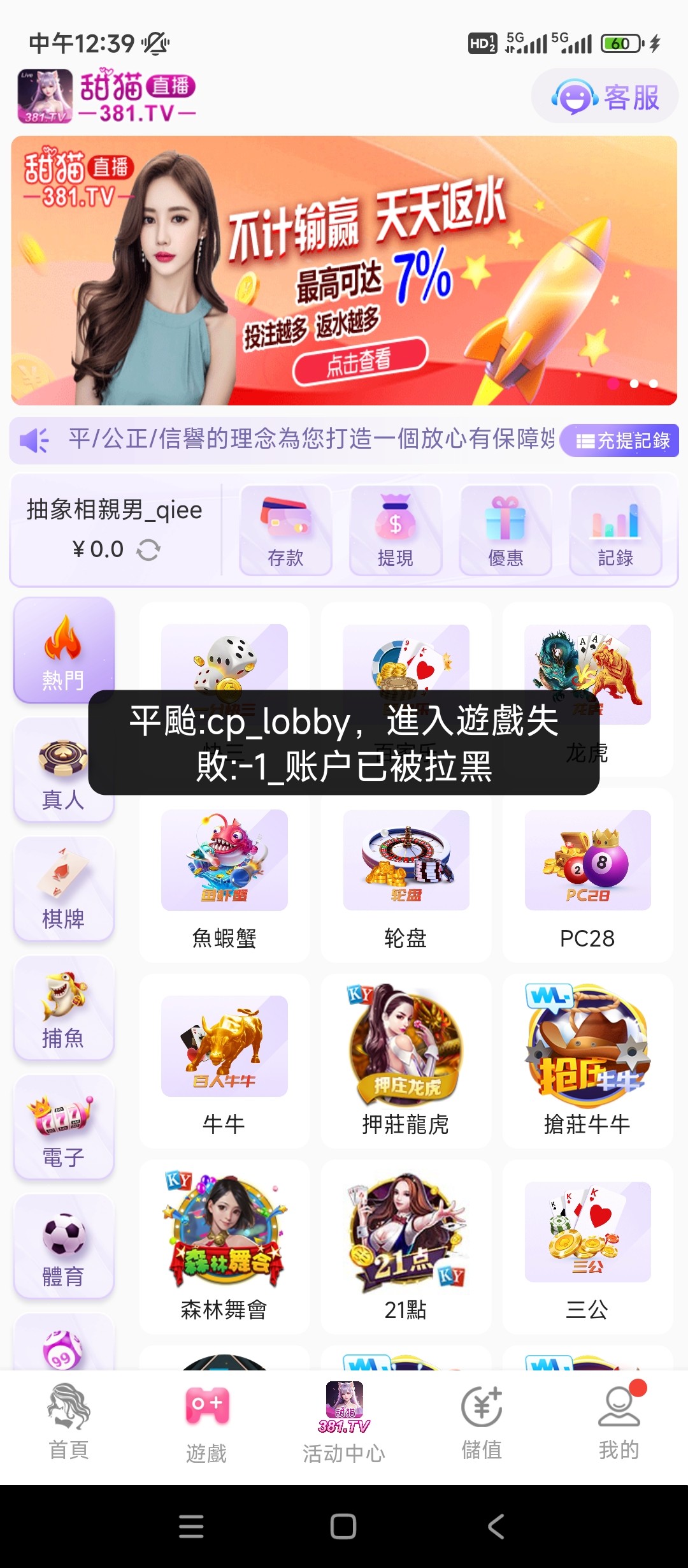Select the 捕魚 category
This screenshot has width=688, height=1568.
pos(64,1008)
